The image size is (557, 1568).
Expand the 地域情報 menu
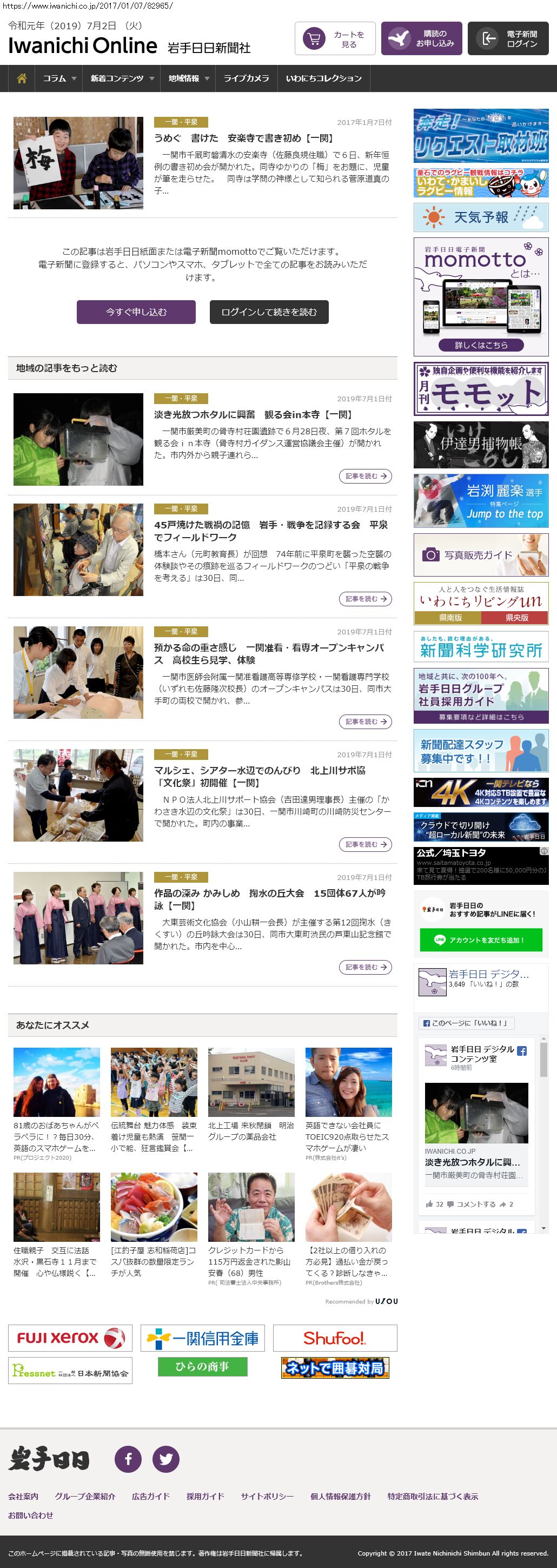pos(188,78)
